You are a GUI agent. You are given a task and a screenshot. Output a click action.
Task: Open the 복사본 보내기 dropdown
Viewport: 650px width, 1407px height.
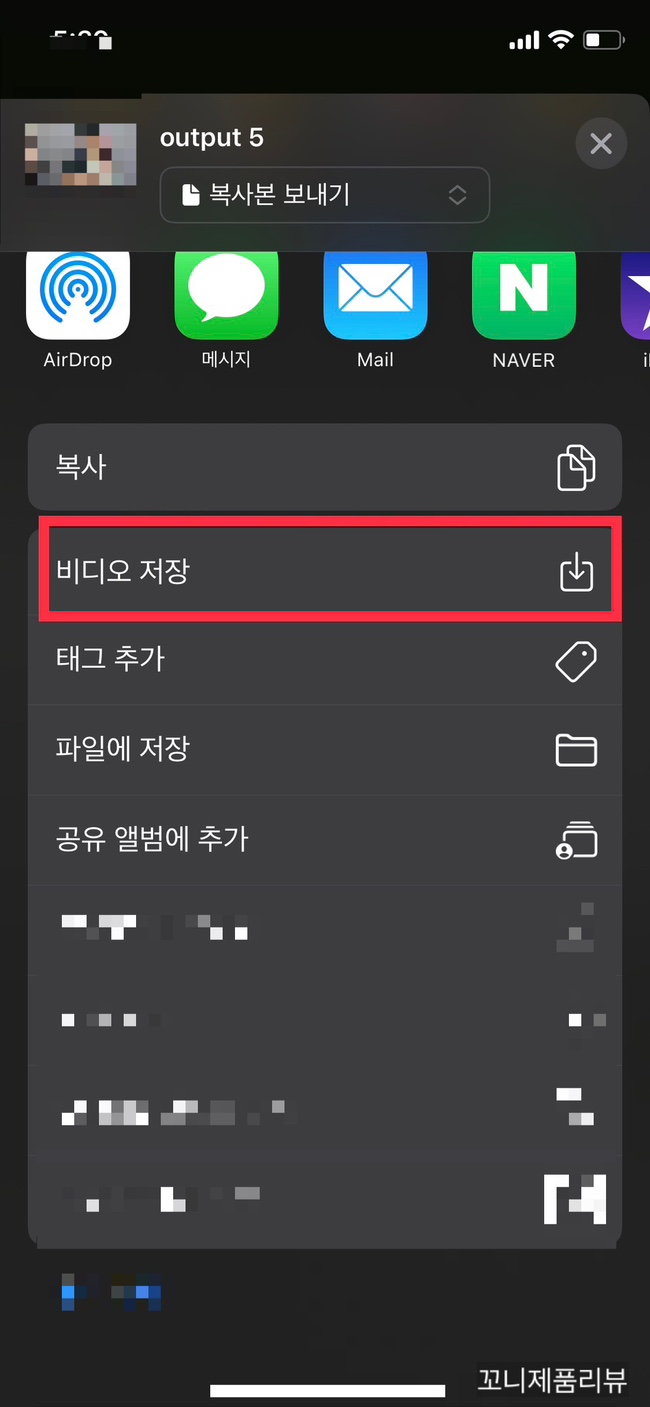325,194
